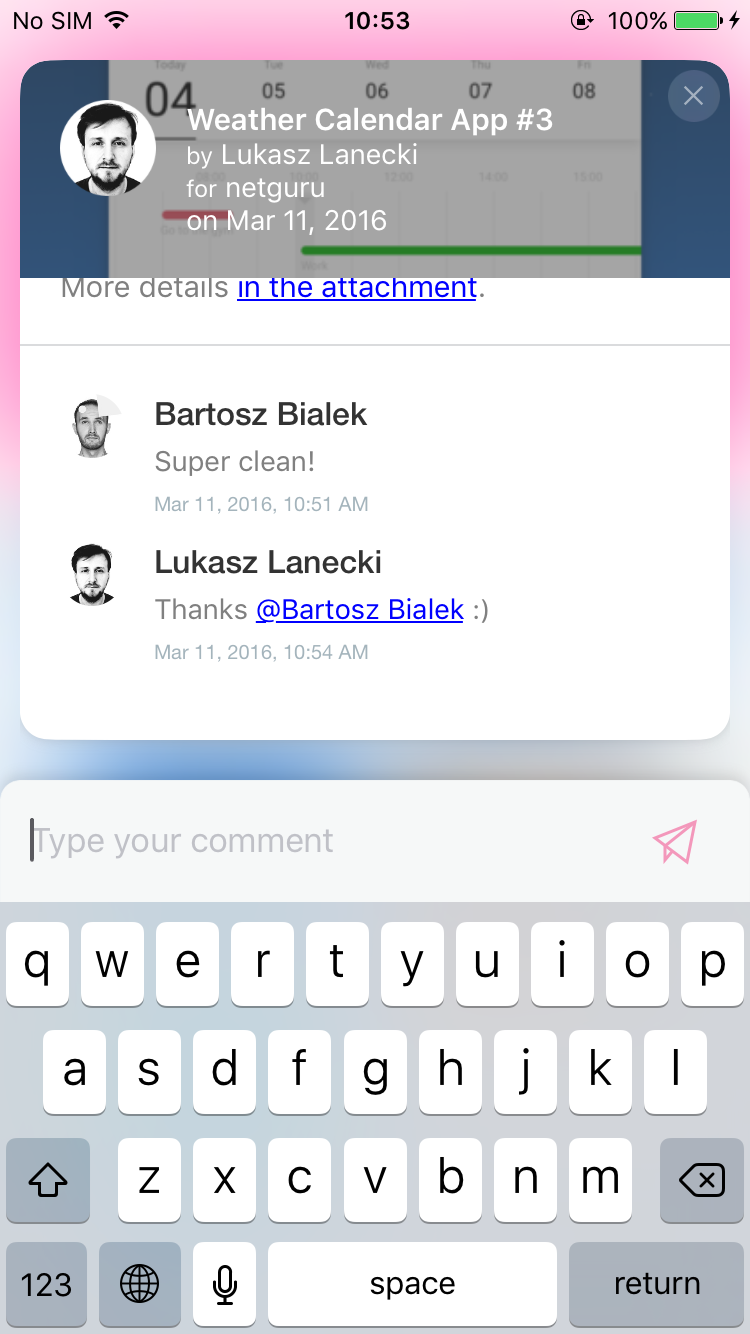Switch keyboard to numbers with 123 key
The image size is (750, 1334).
coord(47,1284)
